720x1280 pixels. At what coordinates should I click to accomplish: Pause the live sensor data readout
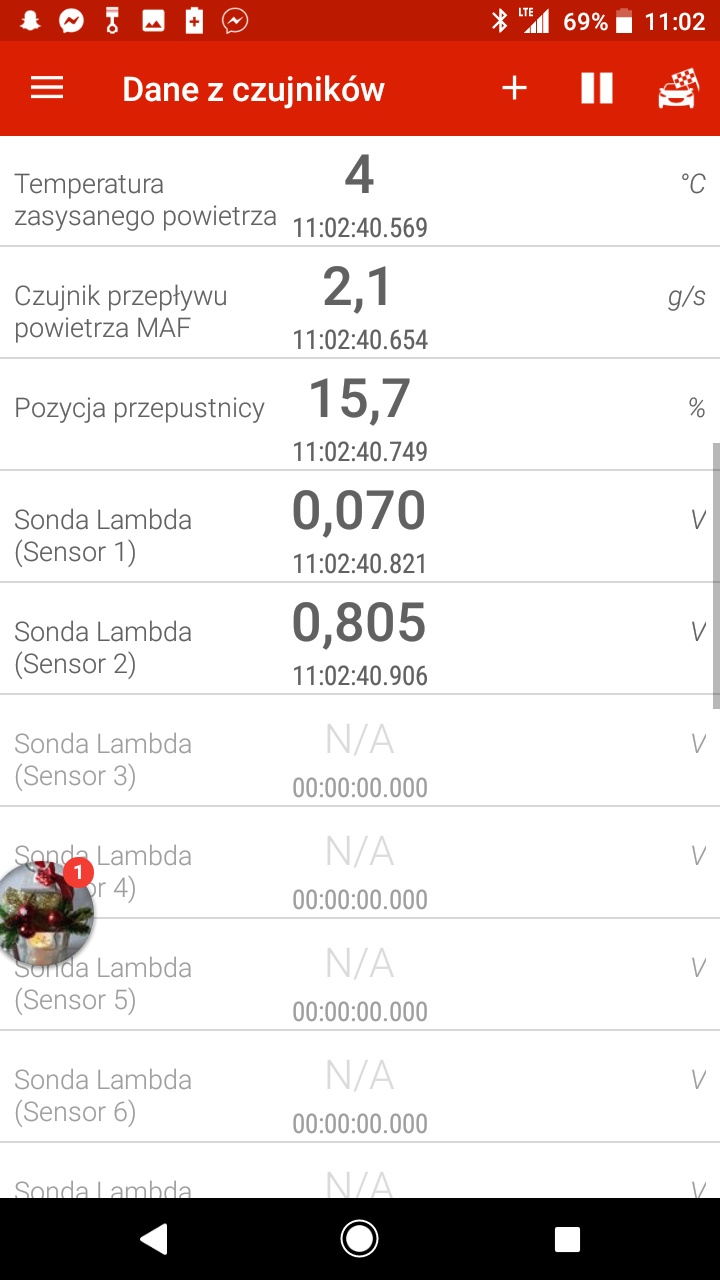pos(597,89)
